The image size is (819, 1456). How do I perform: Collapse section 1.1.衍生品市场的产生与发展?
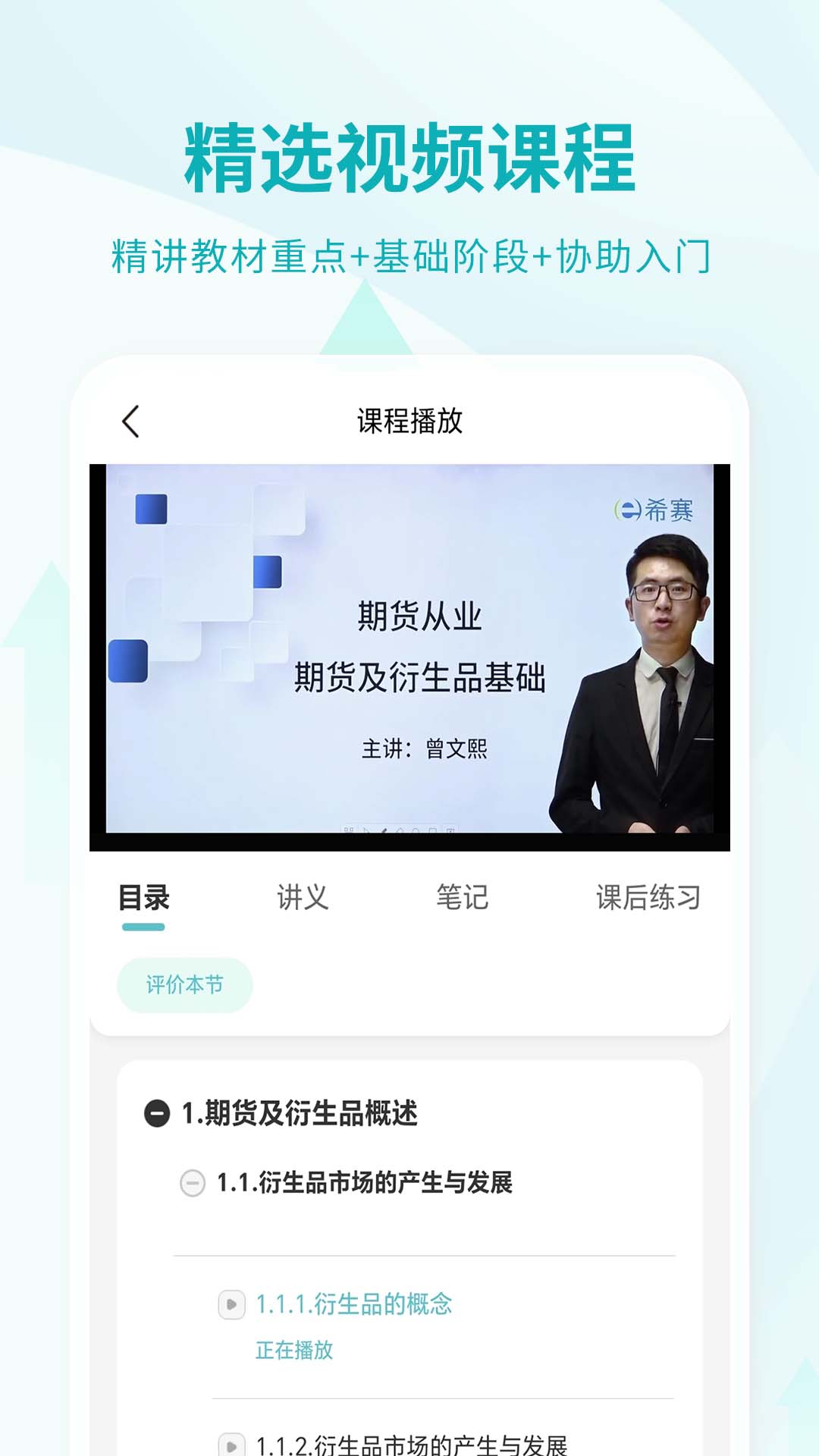tap(192, 1184)
